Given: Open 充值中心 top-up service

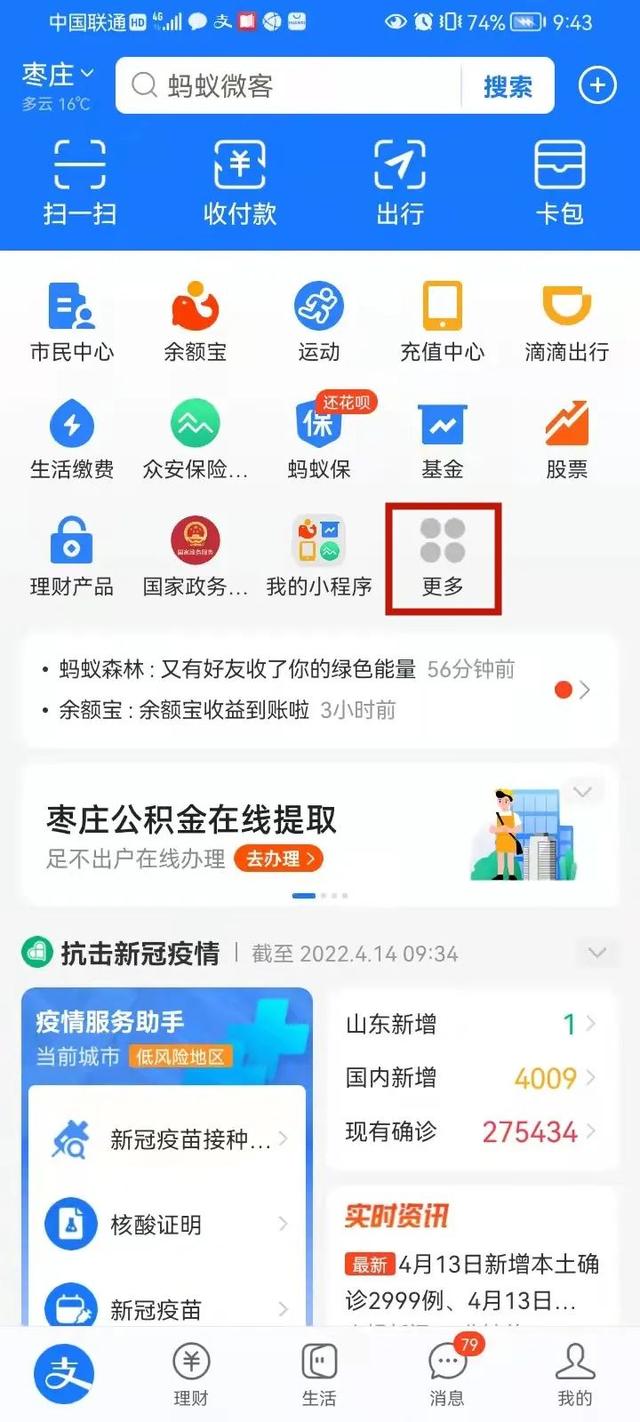Looking at the screenshot, I should pos(443,321).
